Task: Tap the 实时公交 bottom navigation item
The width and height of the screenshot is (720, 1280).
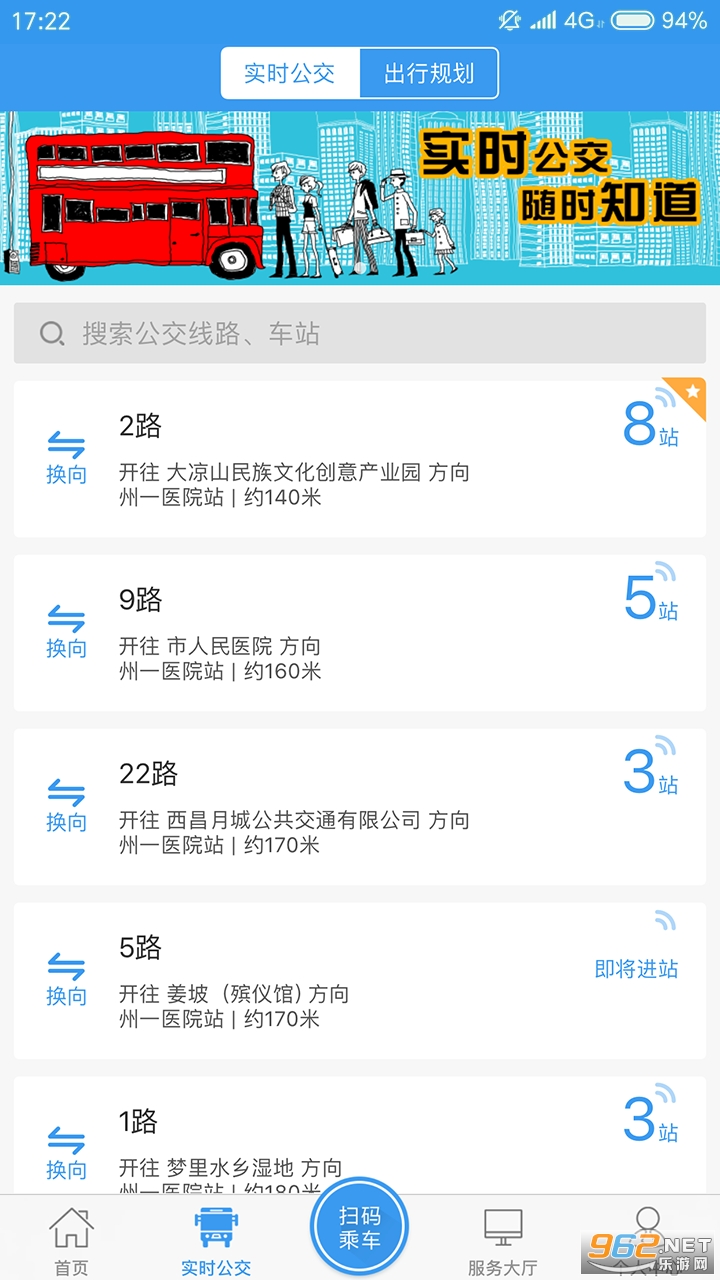Action: click(216, 1240)
